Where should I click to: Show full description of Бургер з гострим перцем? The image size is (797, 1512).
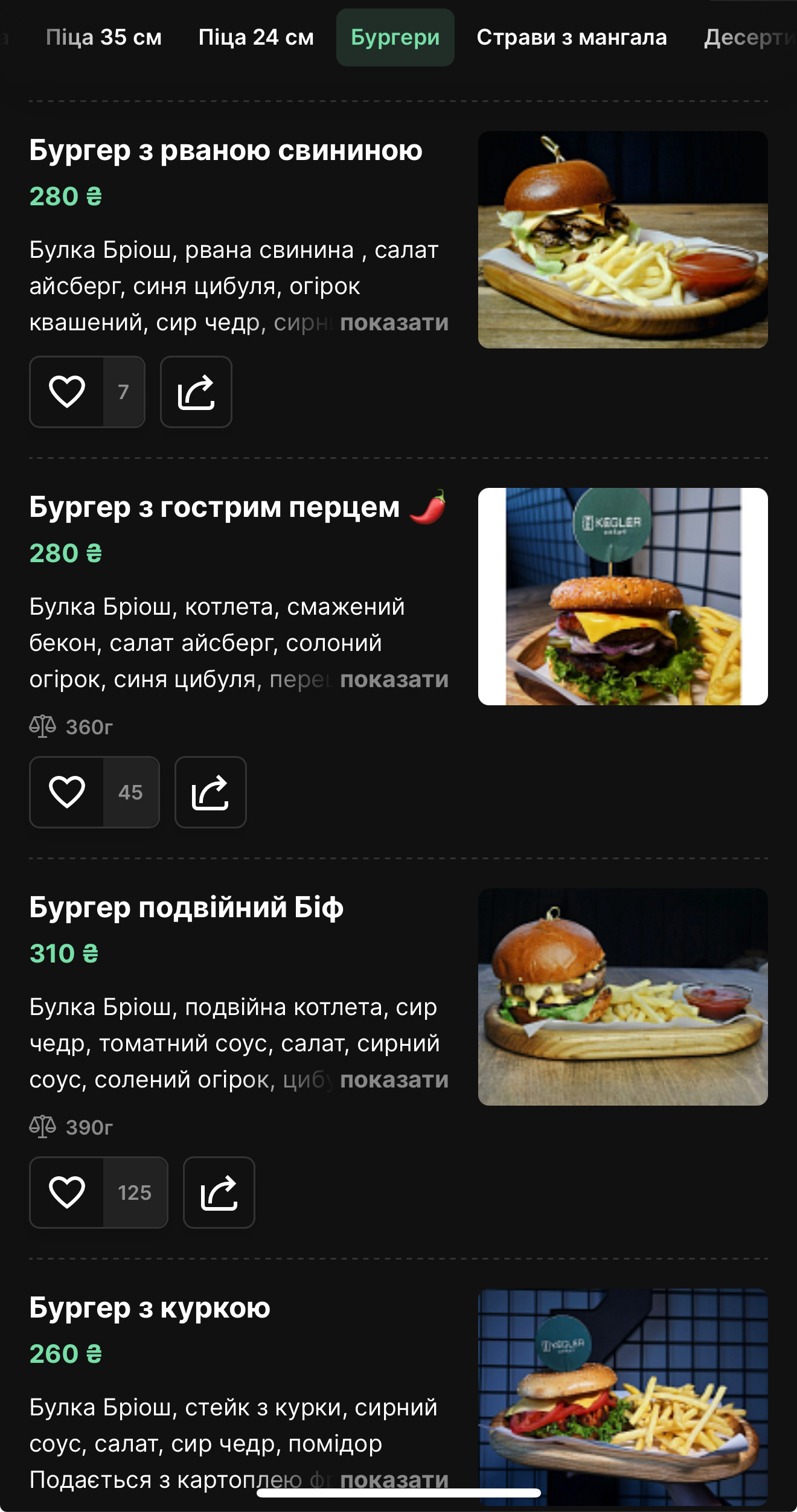[x=394, y=679]
